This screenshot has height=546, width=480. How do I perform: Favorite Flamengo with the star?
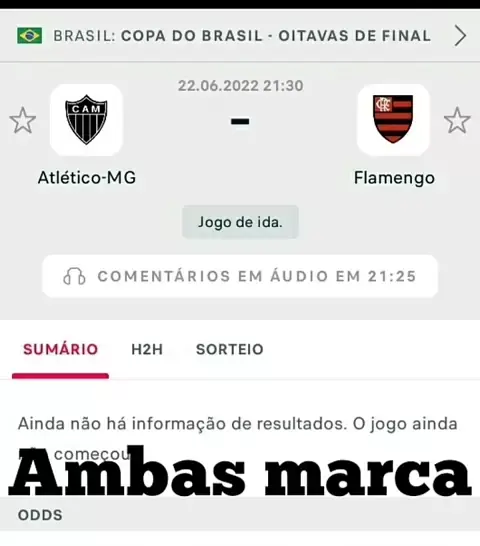coord(457,120)
